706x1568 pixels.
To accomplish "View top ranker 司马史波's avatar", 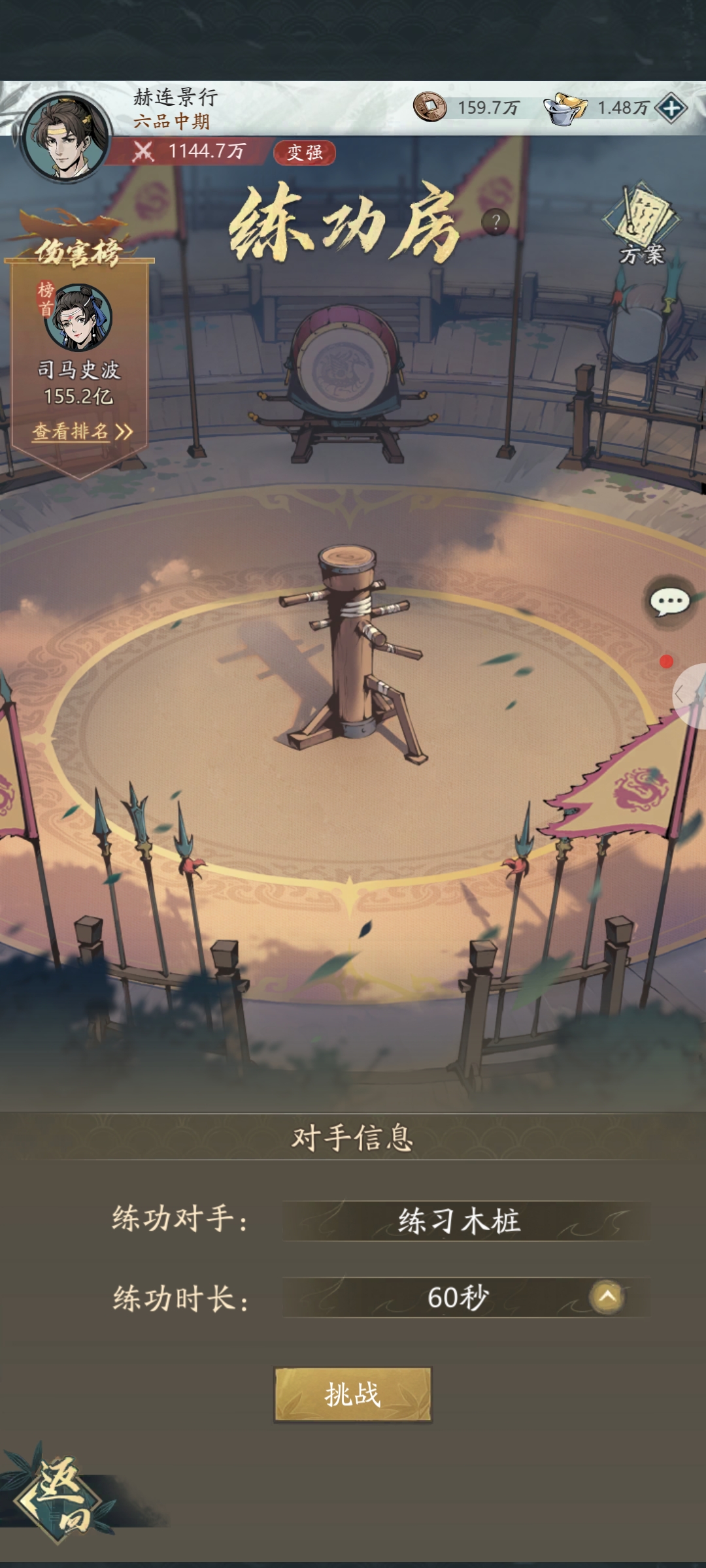I will pyautogui.click(x=78, y=318).
